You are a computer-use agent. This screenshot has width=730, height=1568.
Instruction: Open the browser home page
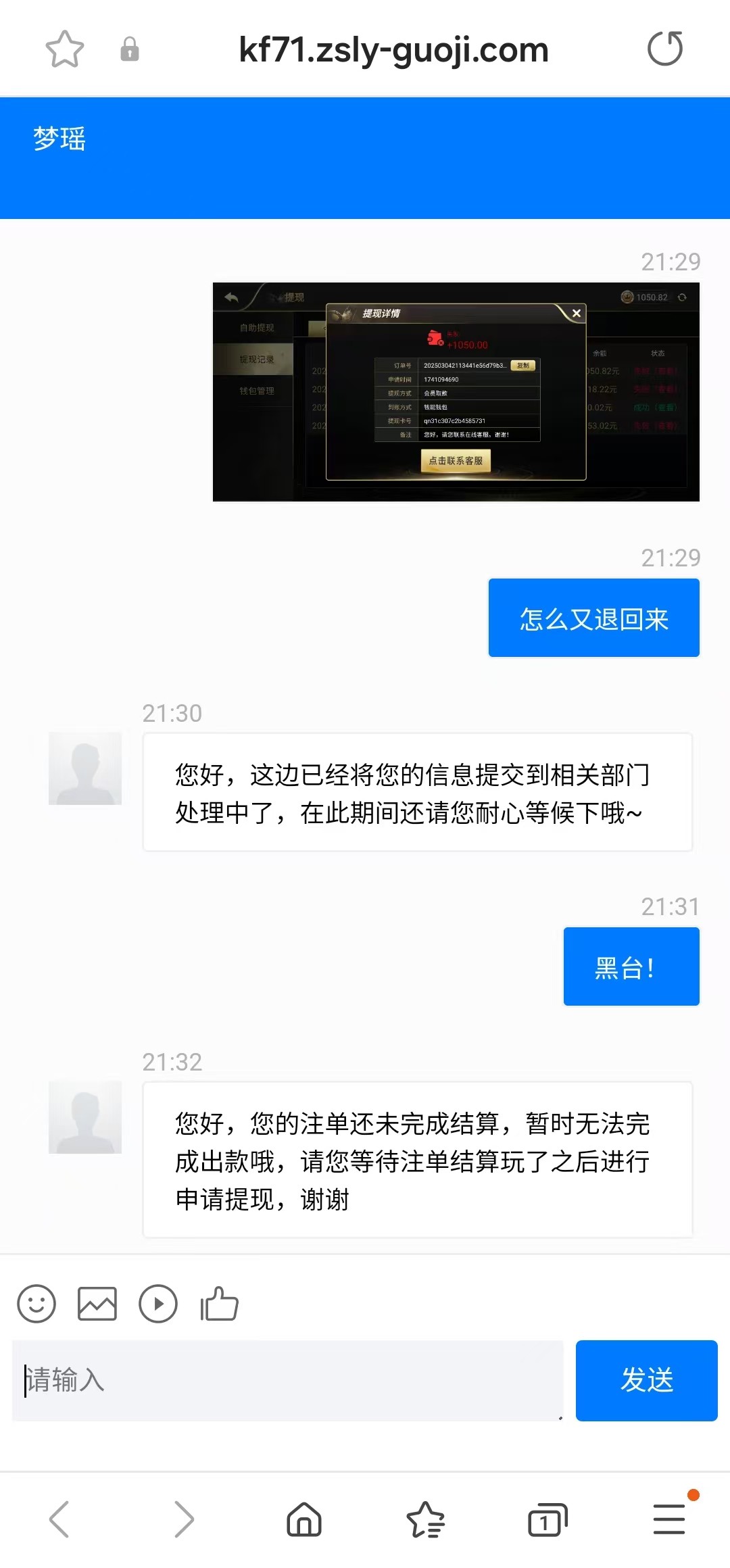[304, 1519]
